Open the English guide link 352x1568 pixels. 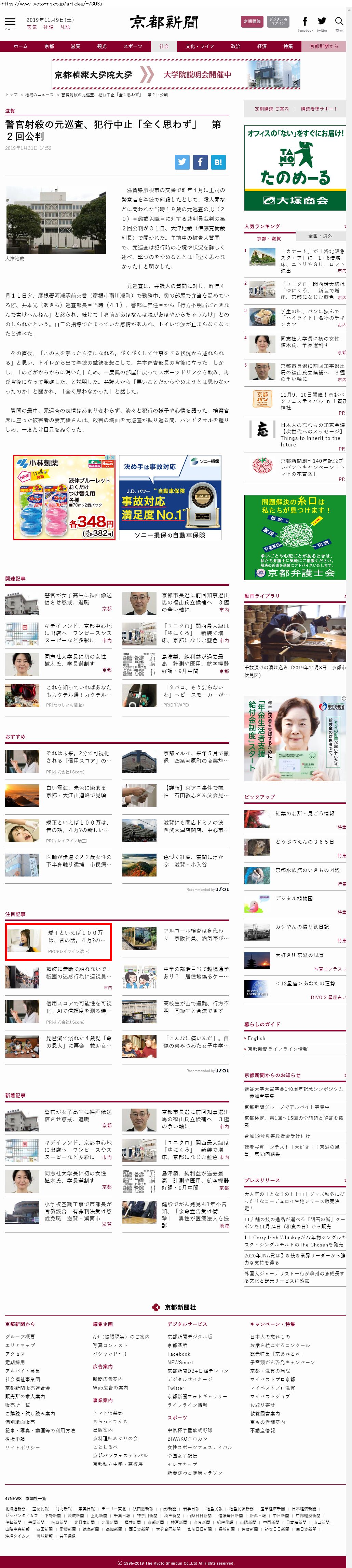256,1038
